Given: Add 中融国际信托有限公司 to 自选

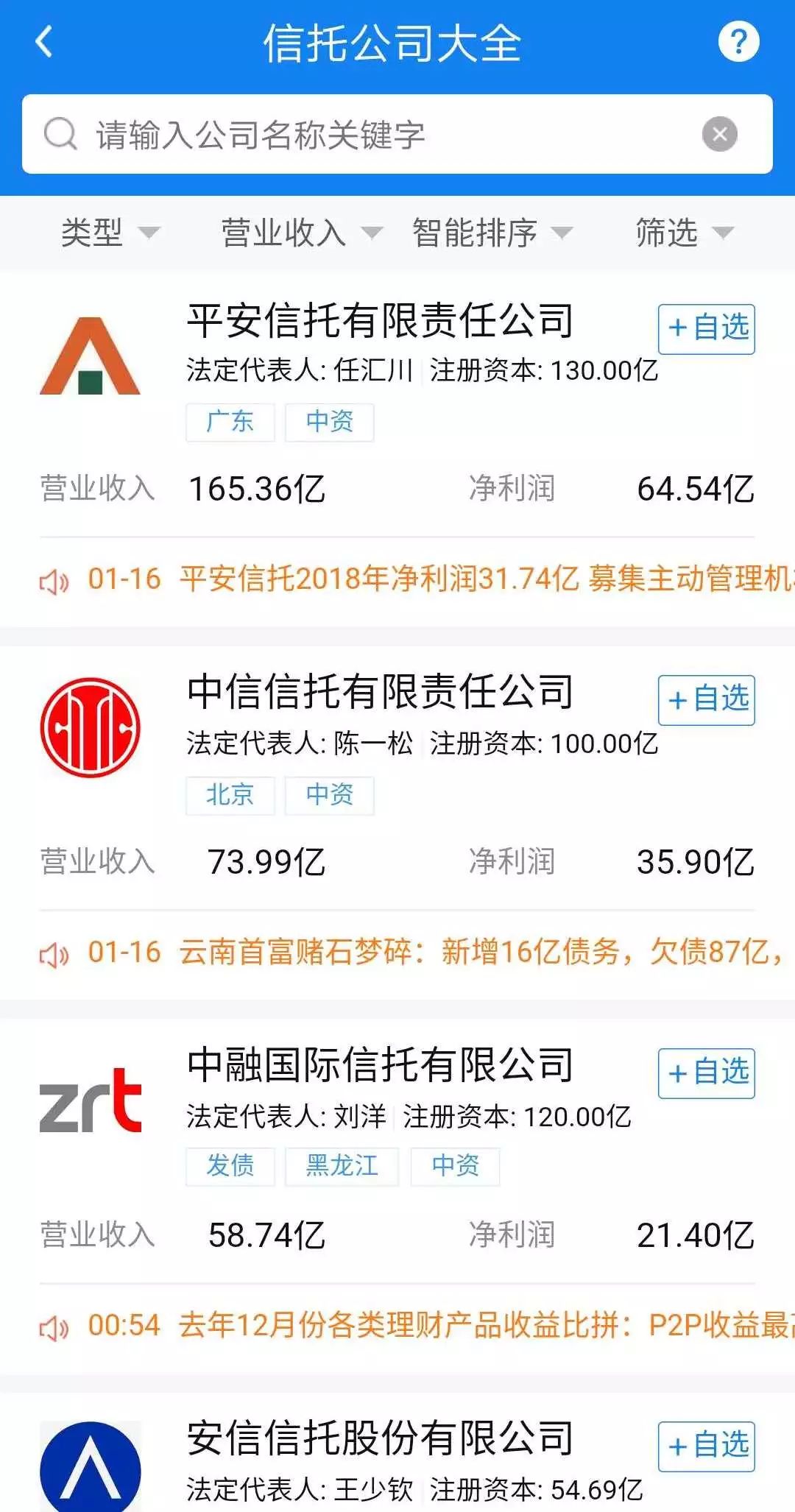Looking at the screenshot, I should (706, 1073).
